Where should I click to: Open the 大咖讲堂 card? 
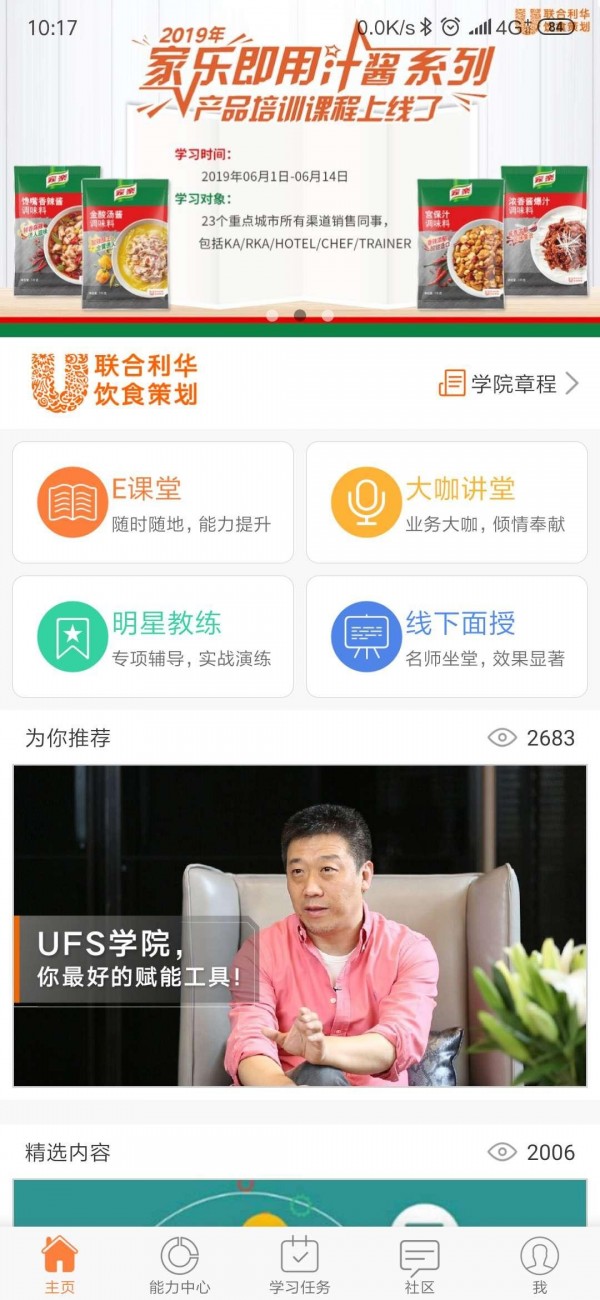(446, 502)
